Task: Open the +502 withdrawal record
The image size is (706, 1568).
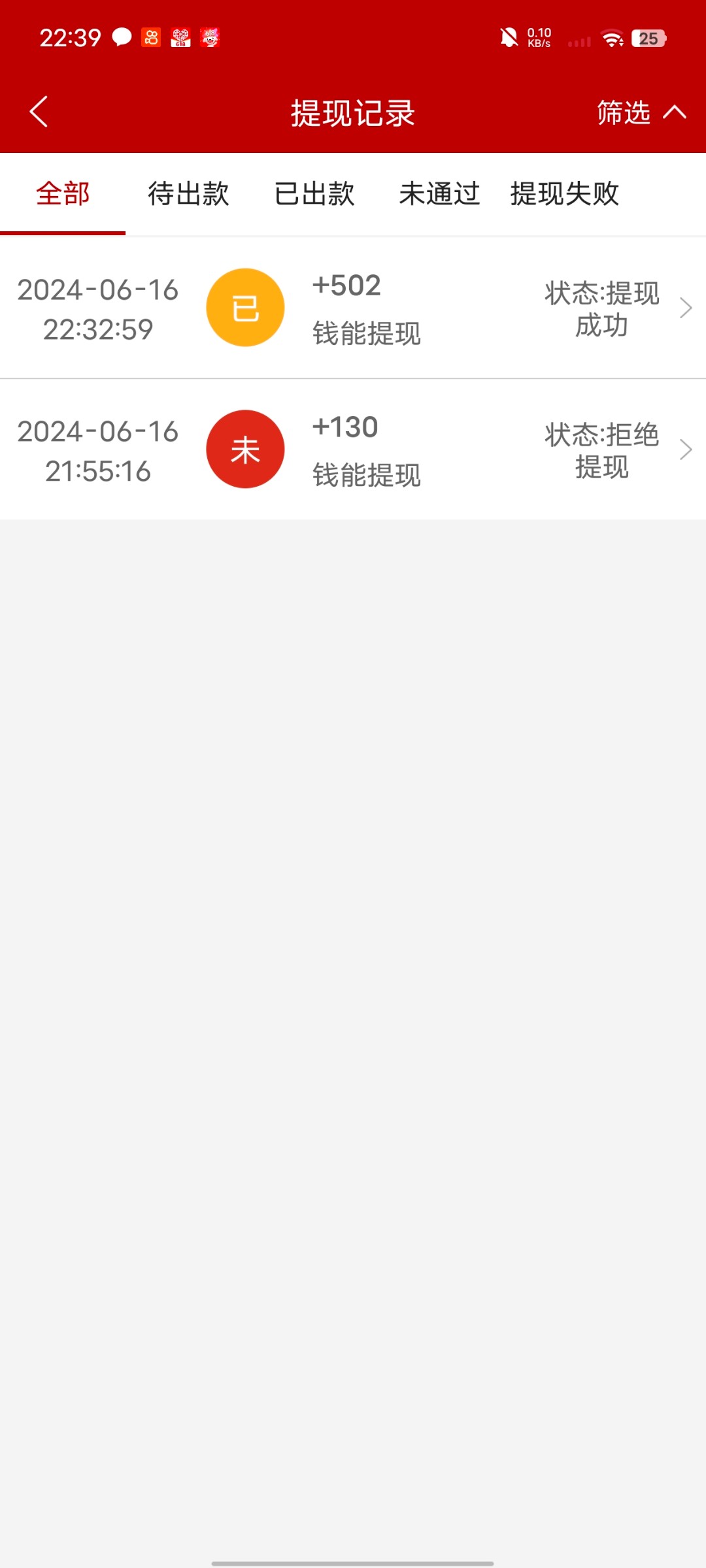Action: point(353,308)
